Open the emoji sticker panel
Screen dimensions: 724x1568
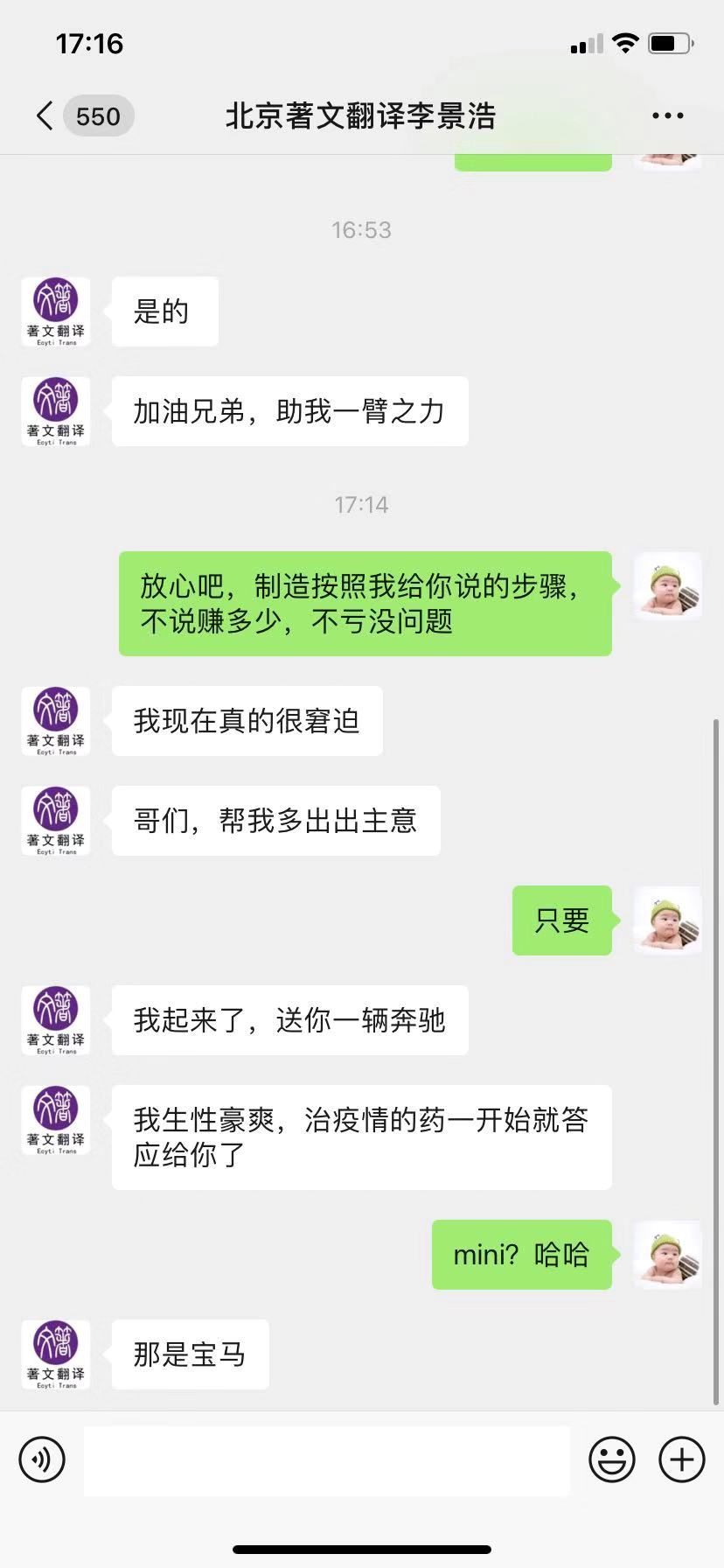coord(612,1459)
